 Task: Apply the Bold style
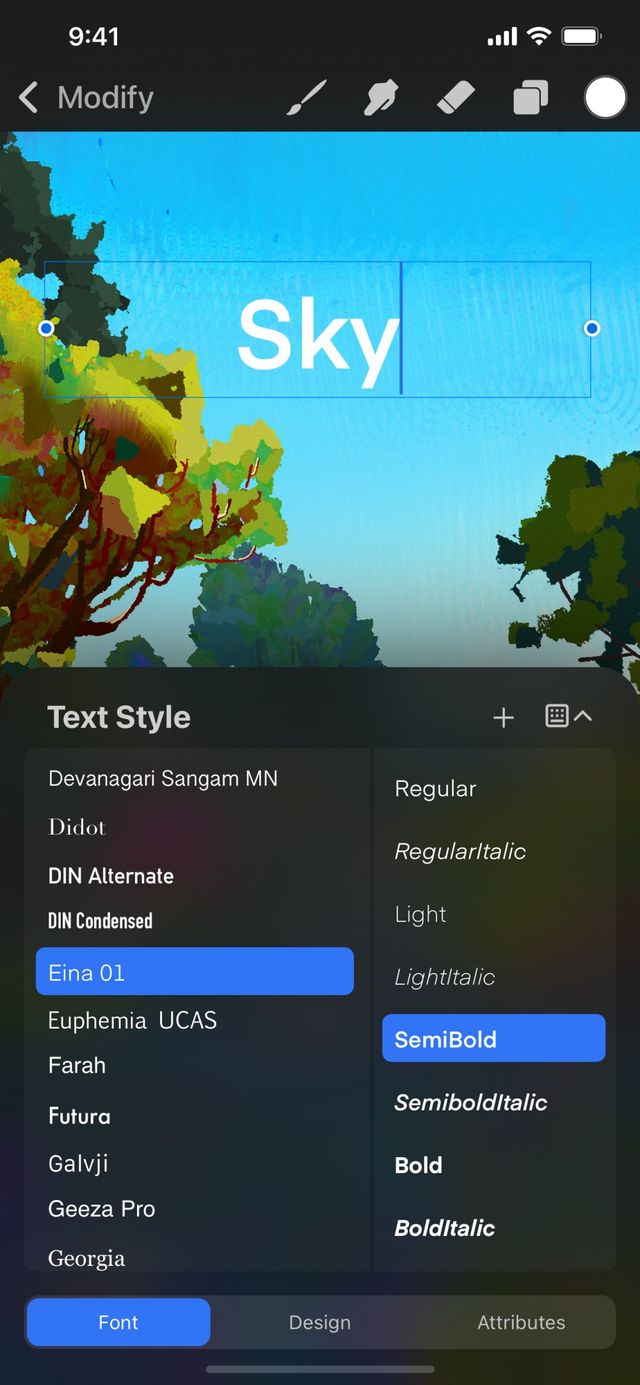tap(418, 1165)
